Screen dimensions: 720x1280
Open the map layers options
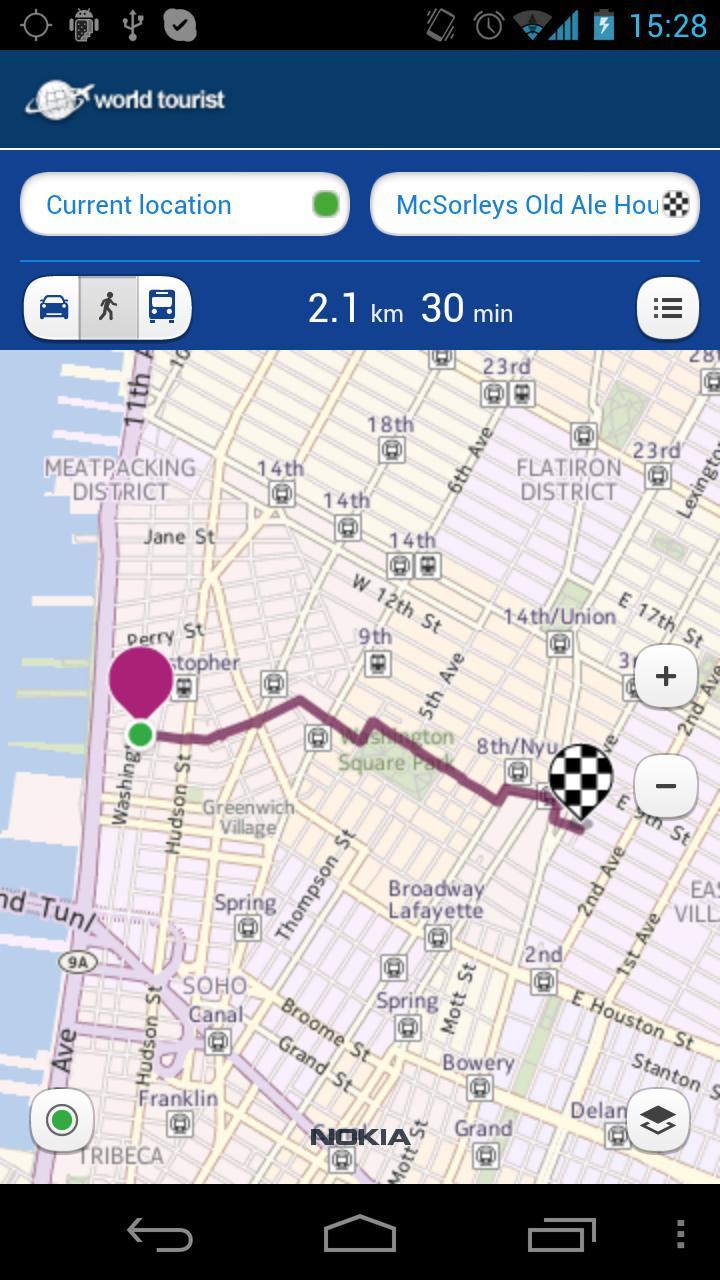tap(658, 1120)
